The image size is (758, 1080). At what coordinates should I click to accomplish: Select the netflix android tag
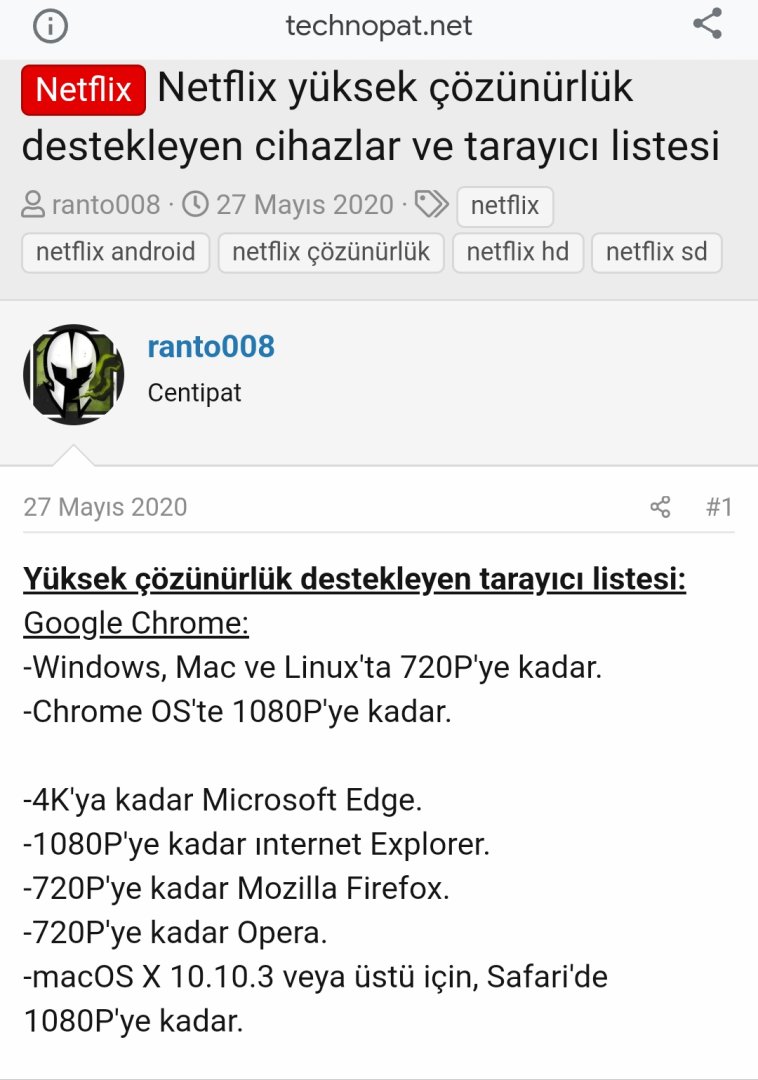(115, 252)
